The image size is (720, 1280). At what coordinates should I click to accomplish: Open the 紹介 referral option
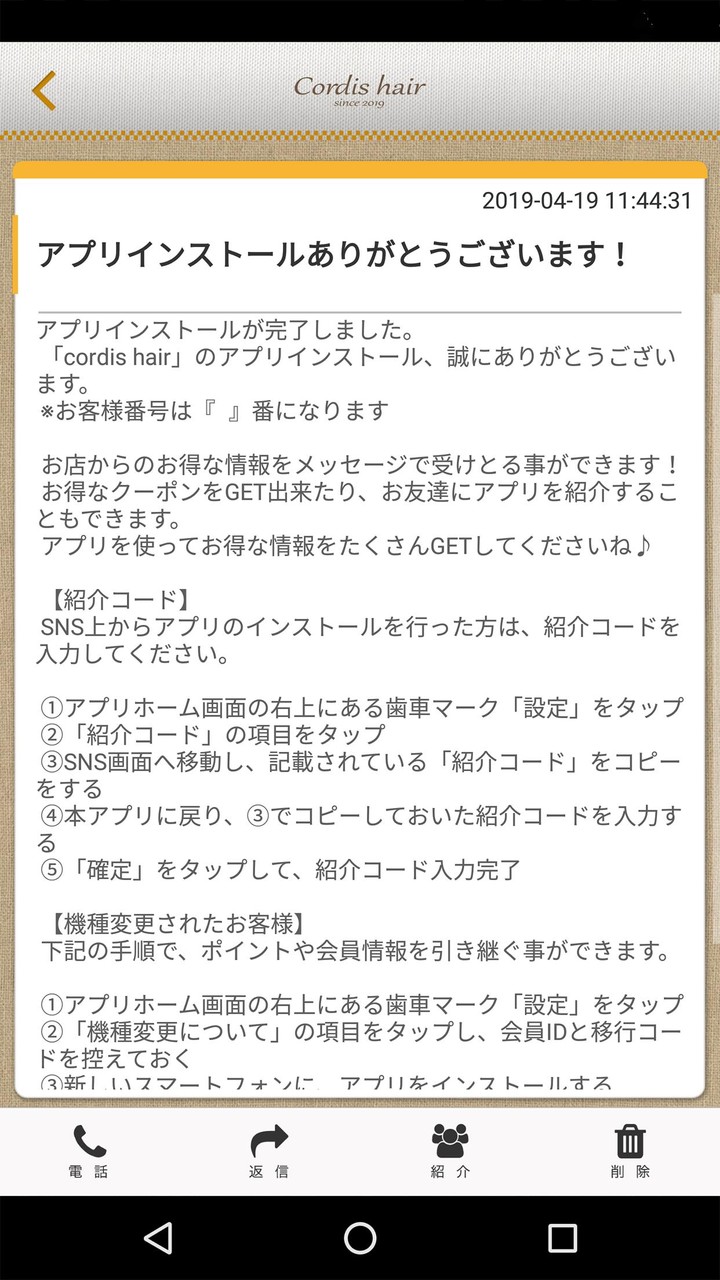[450, 1150]
